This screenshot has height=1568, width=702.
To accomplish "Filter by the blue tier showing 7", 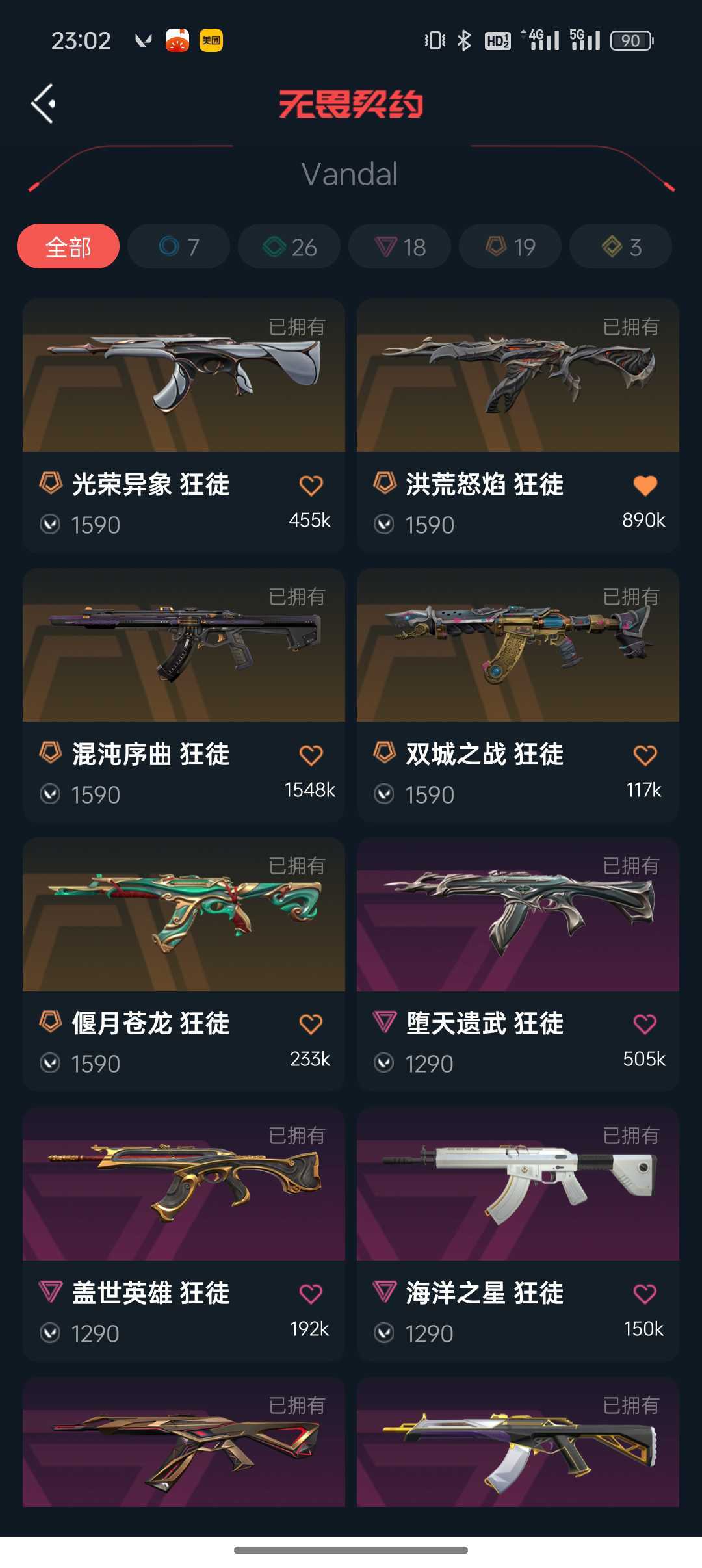I will pos(179,246).
